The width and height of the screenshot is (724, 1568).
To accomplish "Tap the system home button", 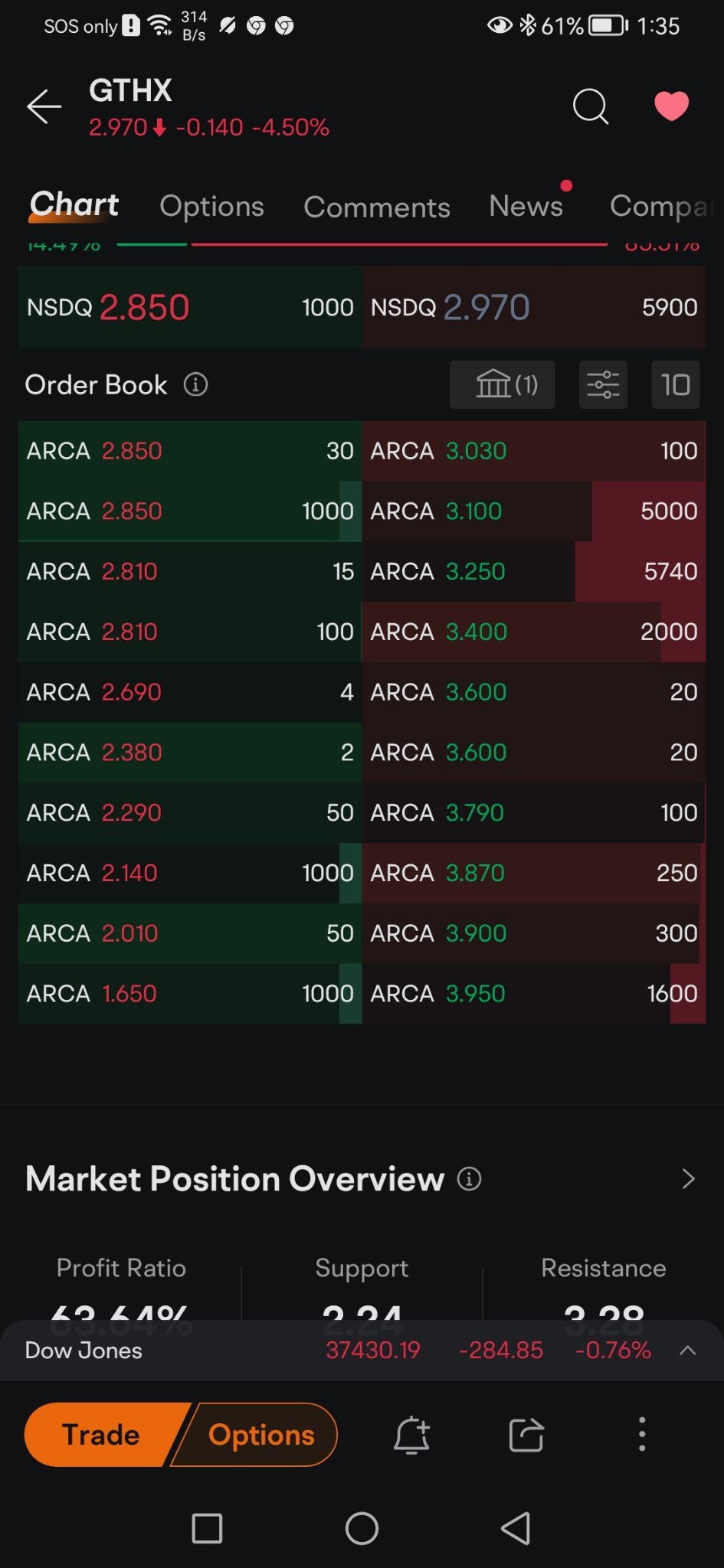I will click(x=362, y=1529).
